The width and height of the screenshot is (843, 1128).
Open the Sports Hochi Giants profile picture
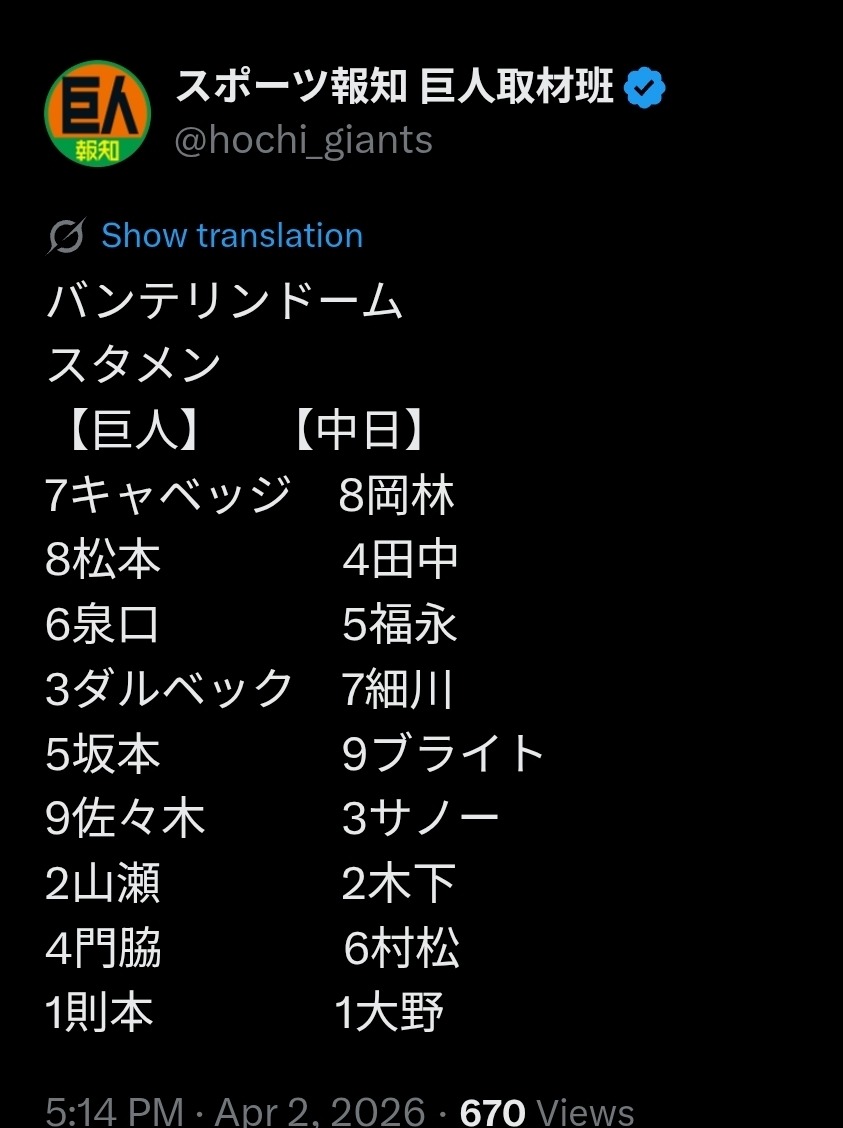click(x=98, y=114)
